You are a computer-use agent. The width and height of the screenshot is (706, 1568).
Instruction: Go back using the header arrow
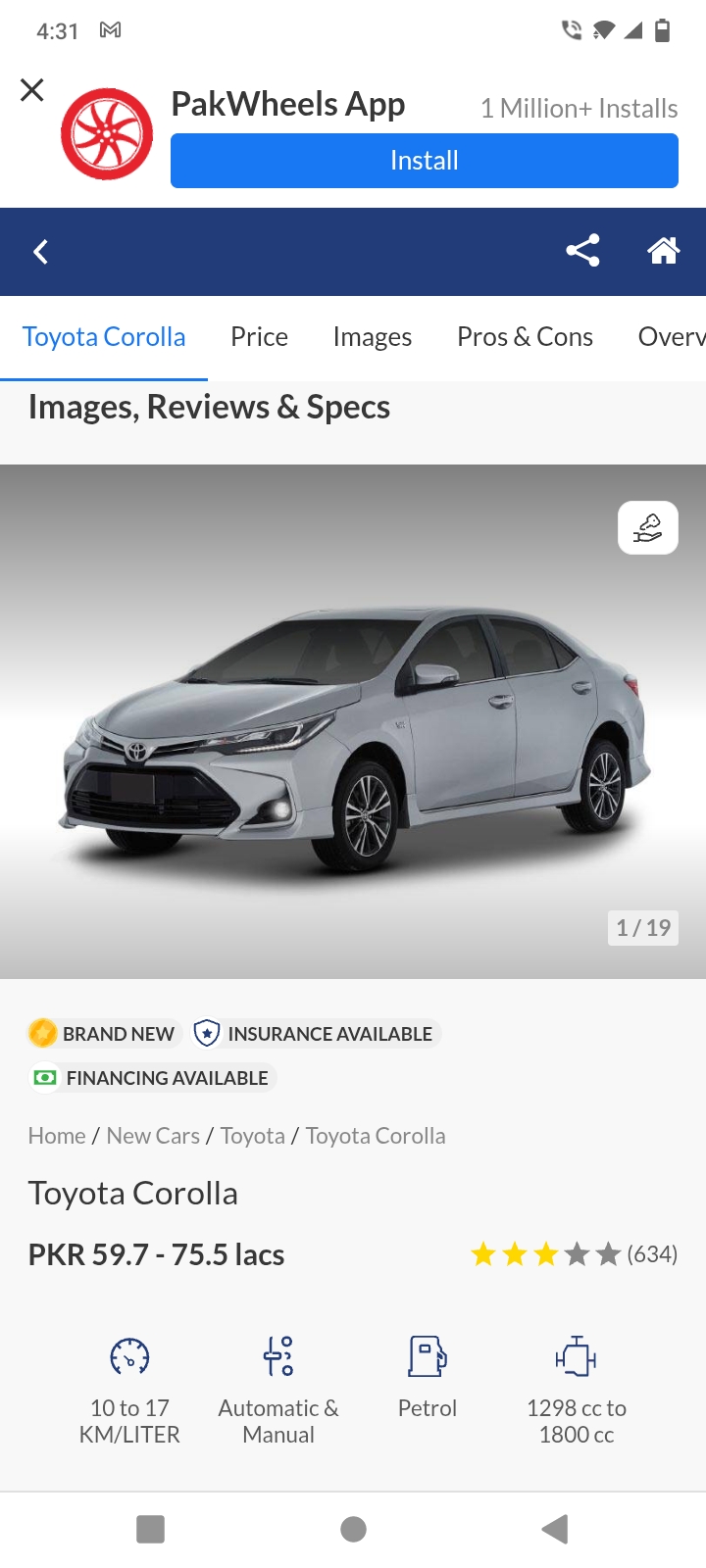[40, 252]
